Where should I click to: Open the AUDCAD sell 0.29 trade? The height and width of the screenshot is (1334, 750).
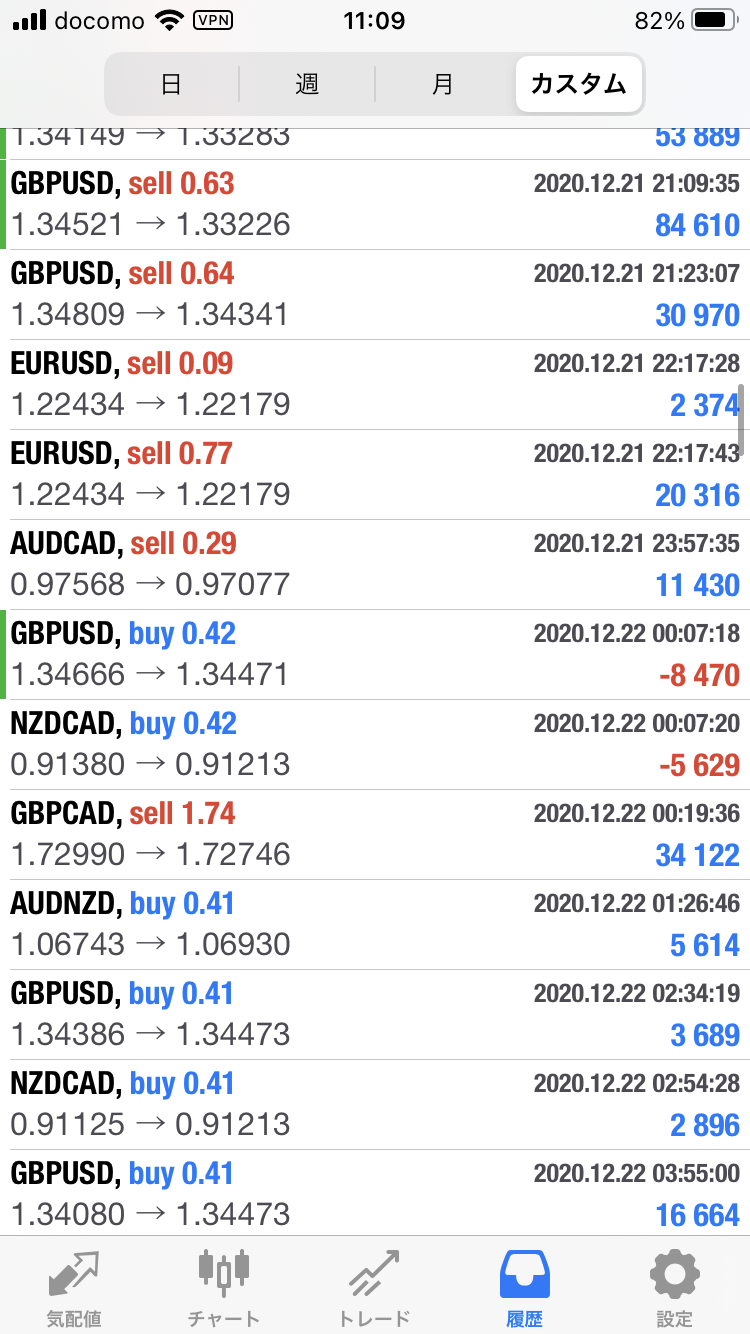pos(375,565)
